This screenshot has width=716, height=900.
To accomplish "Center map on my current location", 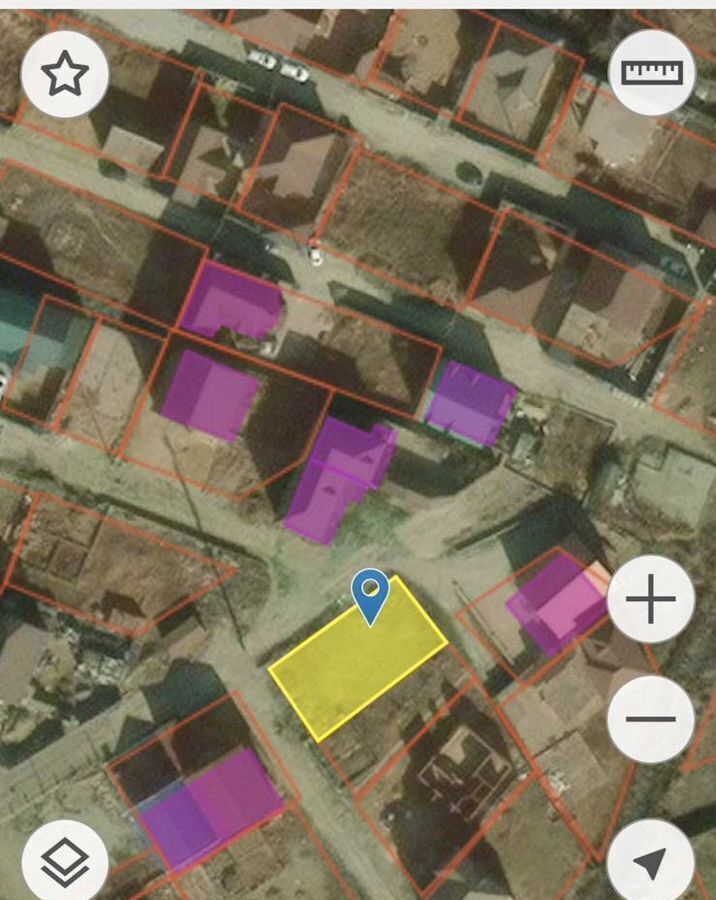I will tap(651, 862).
